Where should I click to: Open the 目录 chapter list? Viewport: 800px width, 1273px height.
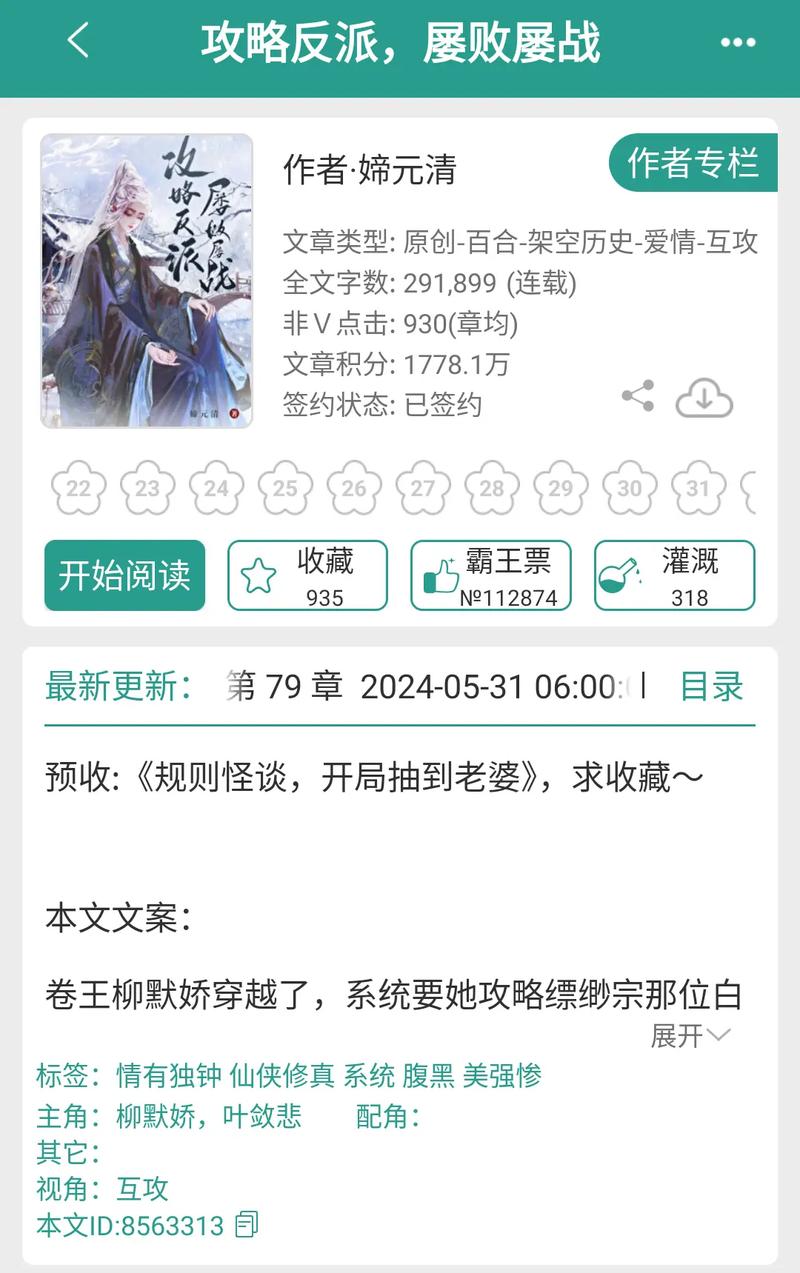pos(713,687)
